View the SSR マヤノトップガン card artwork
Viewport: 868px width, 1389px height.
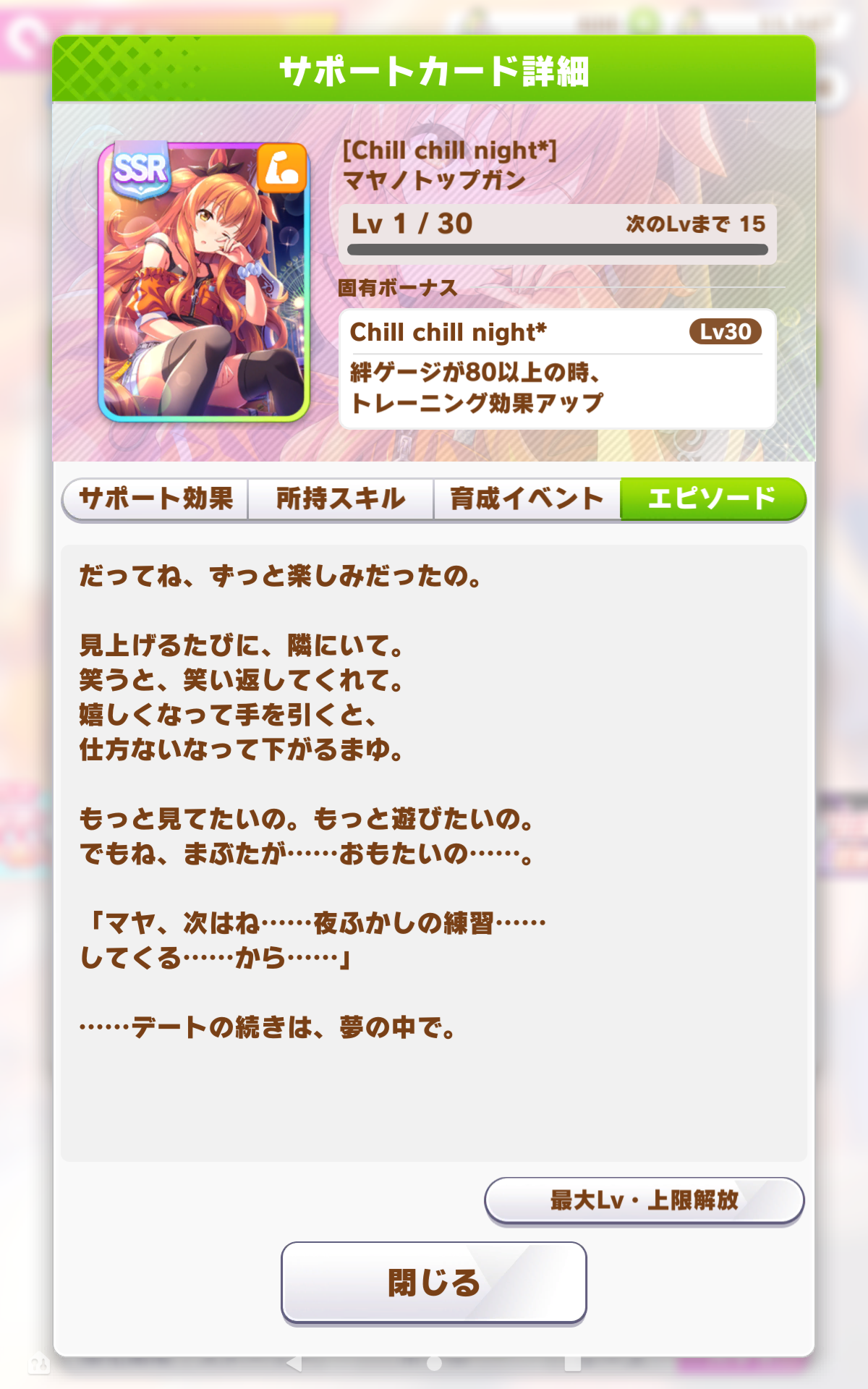coord(204,282)
